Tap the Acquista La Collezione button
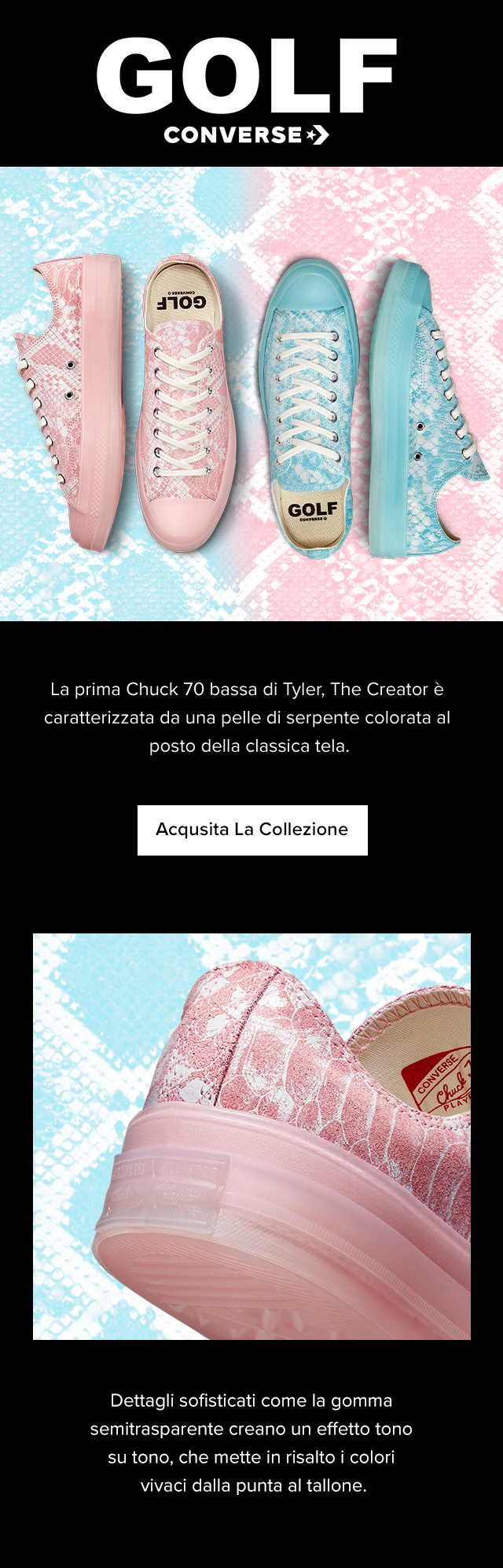 click(x=252, y=830)
